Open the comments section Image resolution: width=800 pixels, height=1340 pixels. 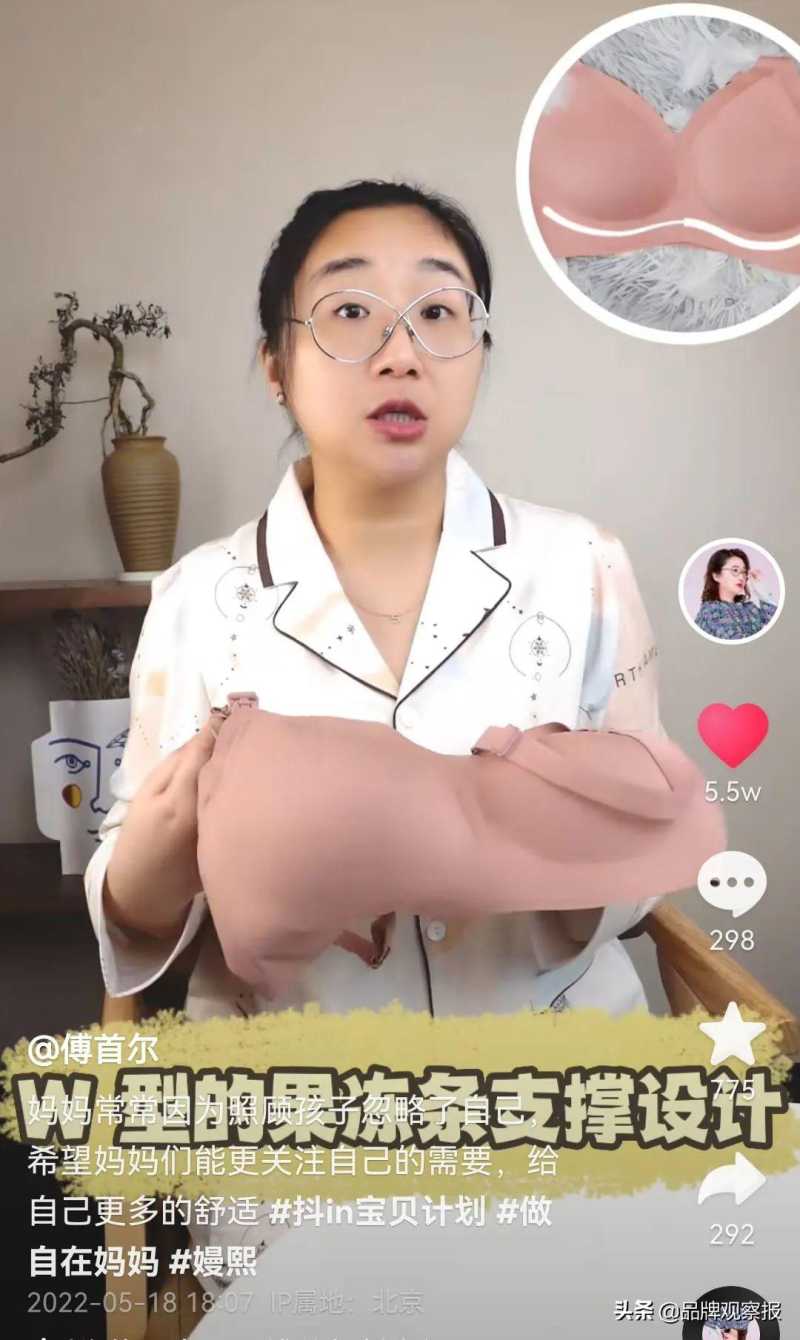click(732, 884)
